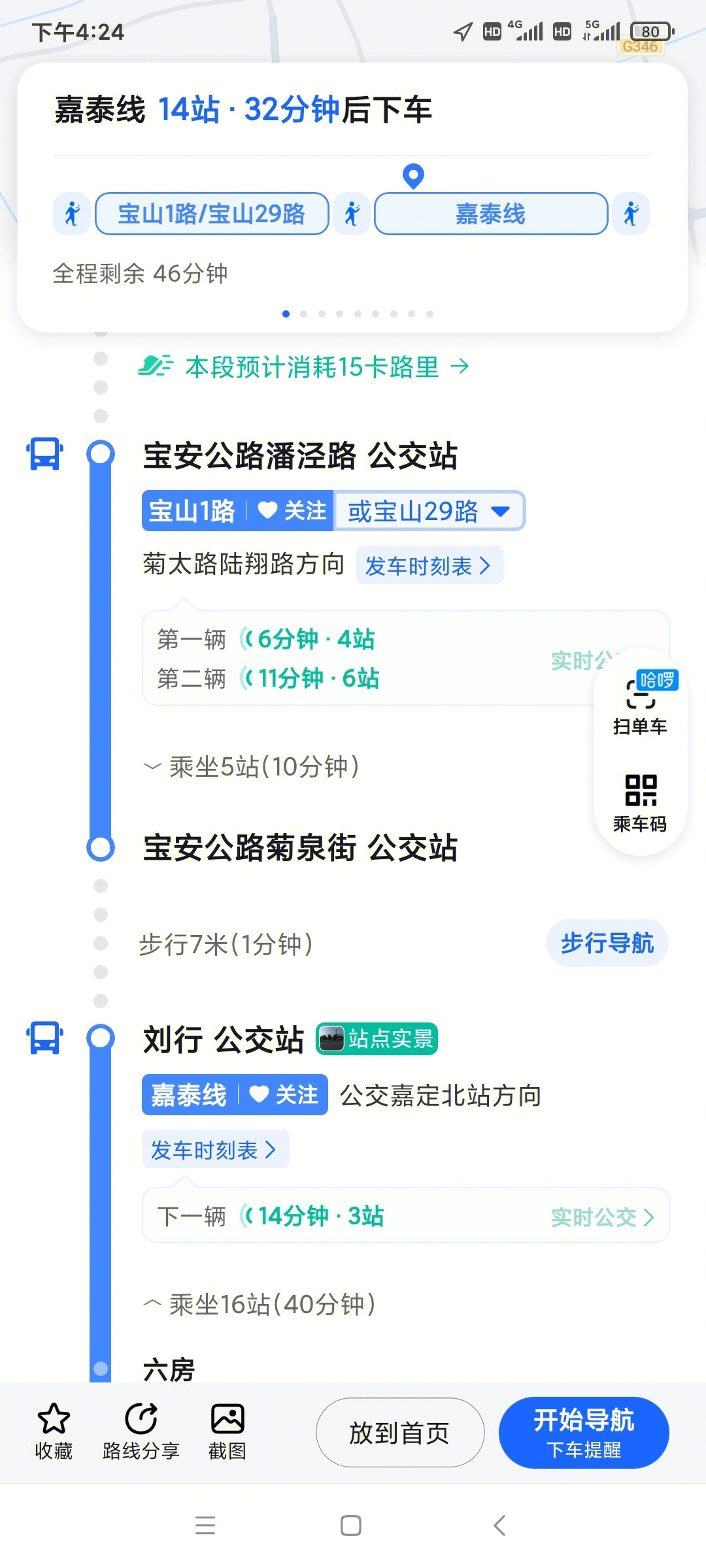Take a route screenshot with 截图
The image size is (706, 1568).
point(227,1431)
